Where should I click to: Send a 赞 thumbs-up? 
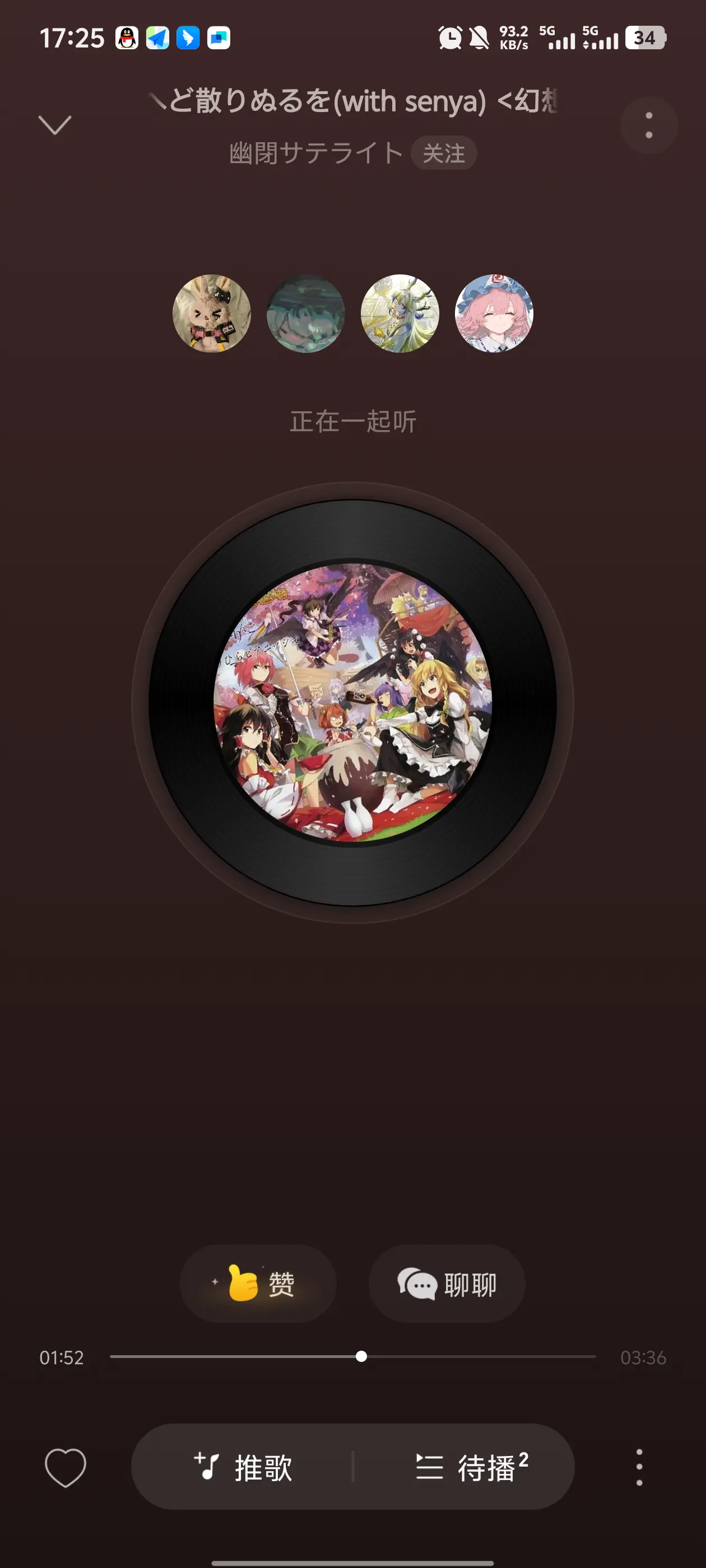(258, 1283)
